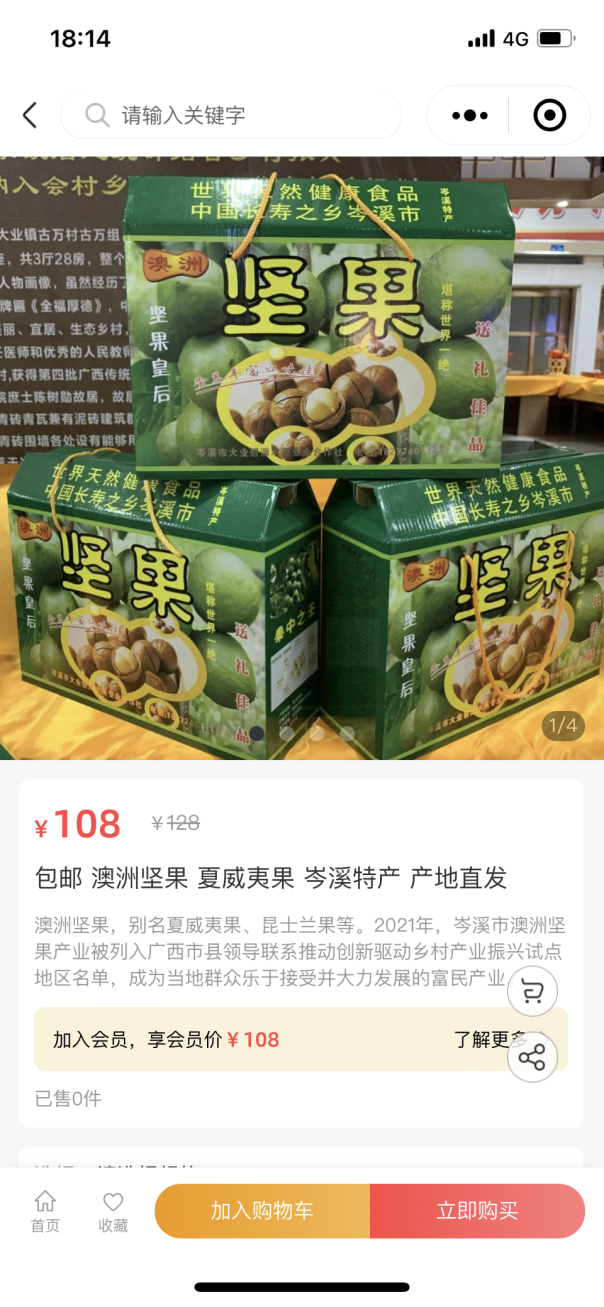Open the product photo gallery
The image size is (604, 1307).
tap(302, 458)
